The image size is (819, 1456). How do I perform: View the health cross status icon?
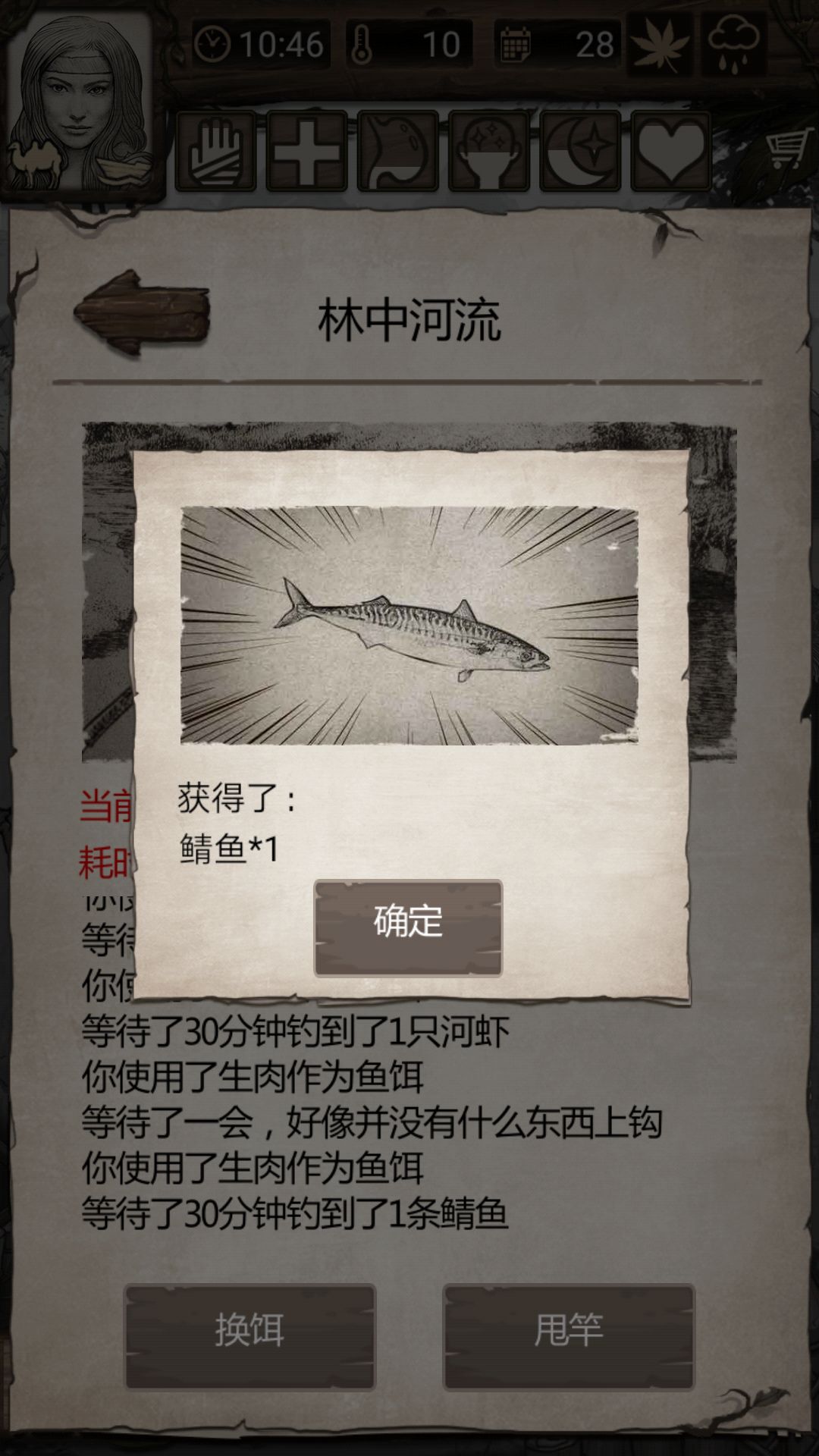309,149
